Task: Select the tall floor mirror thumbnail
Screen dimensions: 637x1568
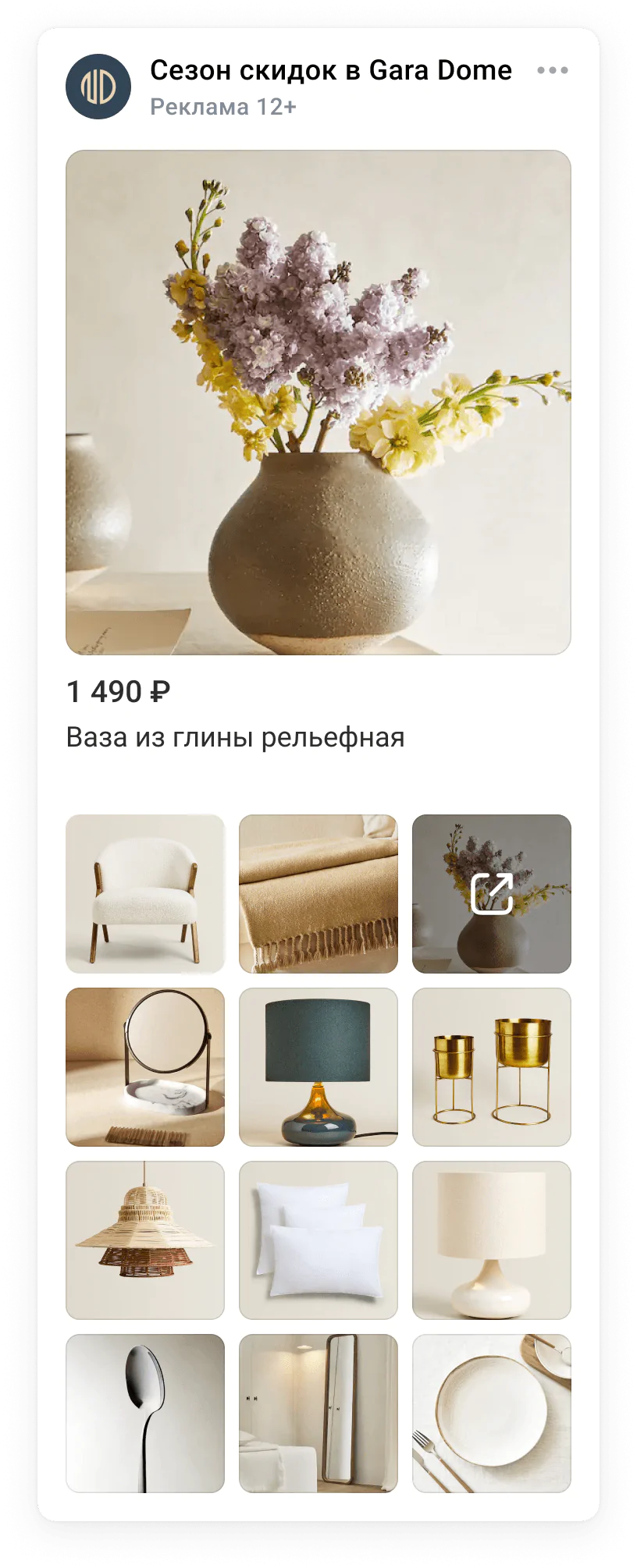Action: pos(318,1414)
